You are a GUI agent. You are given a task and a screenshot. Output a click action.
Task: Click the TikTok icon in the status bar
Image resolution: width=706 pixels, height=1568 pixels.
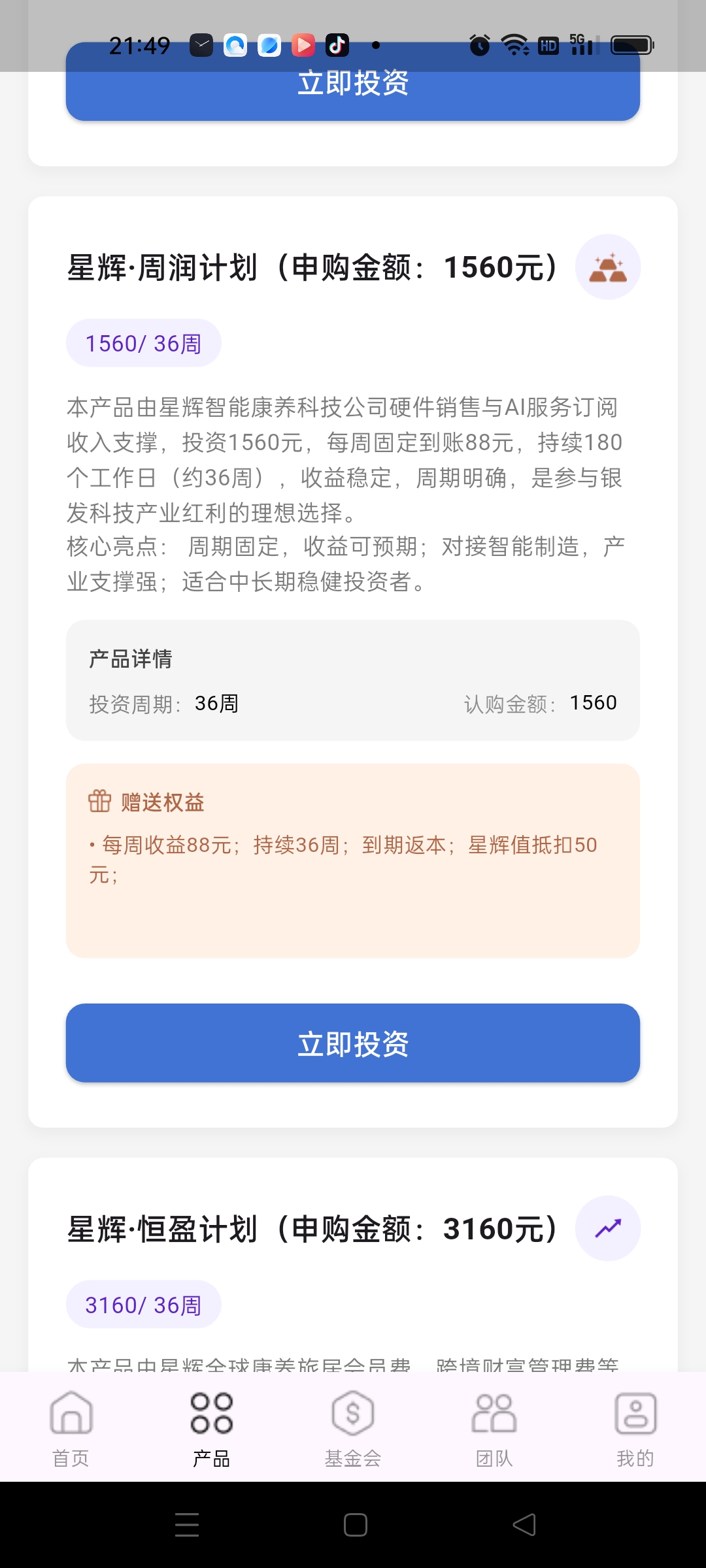[335, 46]
